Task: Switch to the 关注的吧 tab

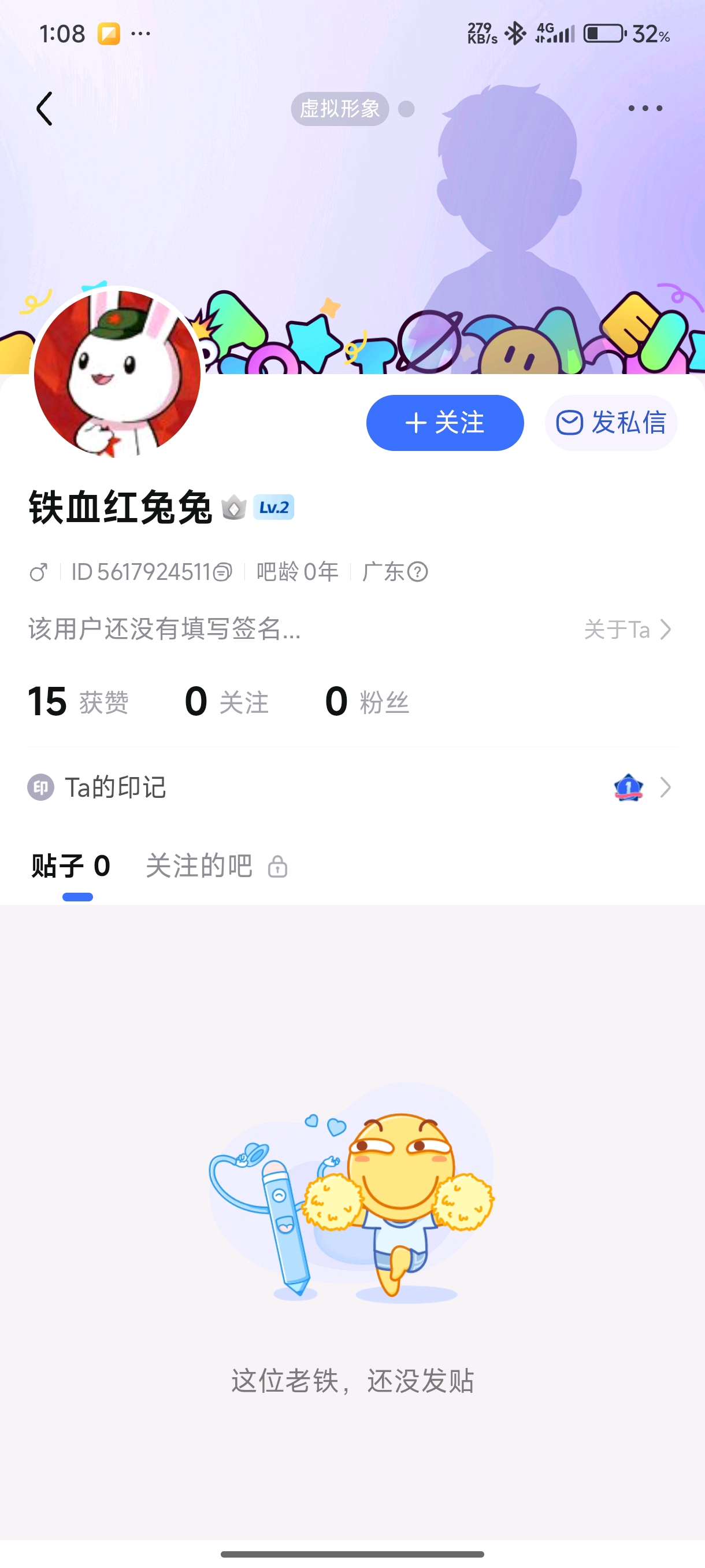Action: (199, 866)
